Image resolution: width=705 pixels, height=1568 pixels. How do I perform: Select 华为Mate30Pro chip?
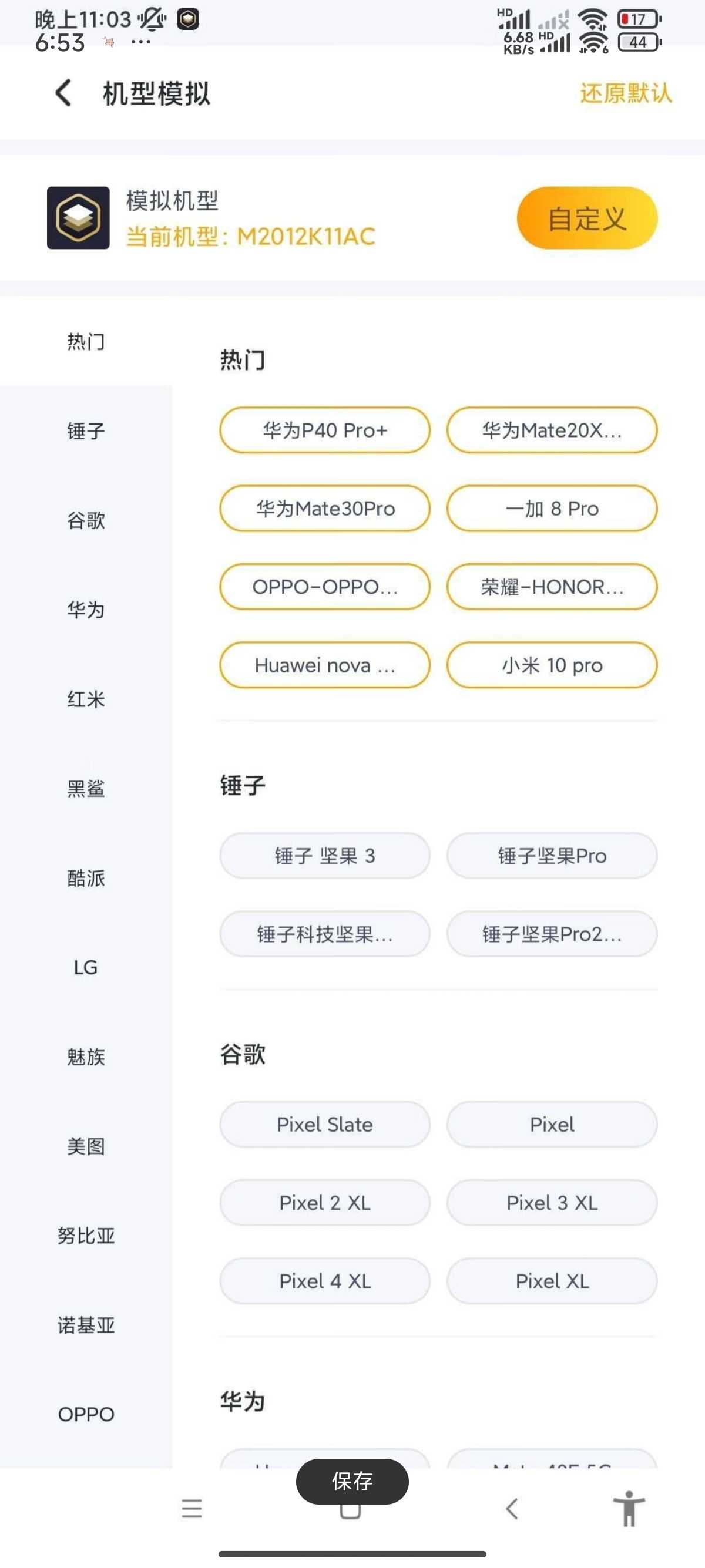pos(324,509)
